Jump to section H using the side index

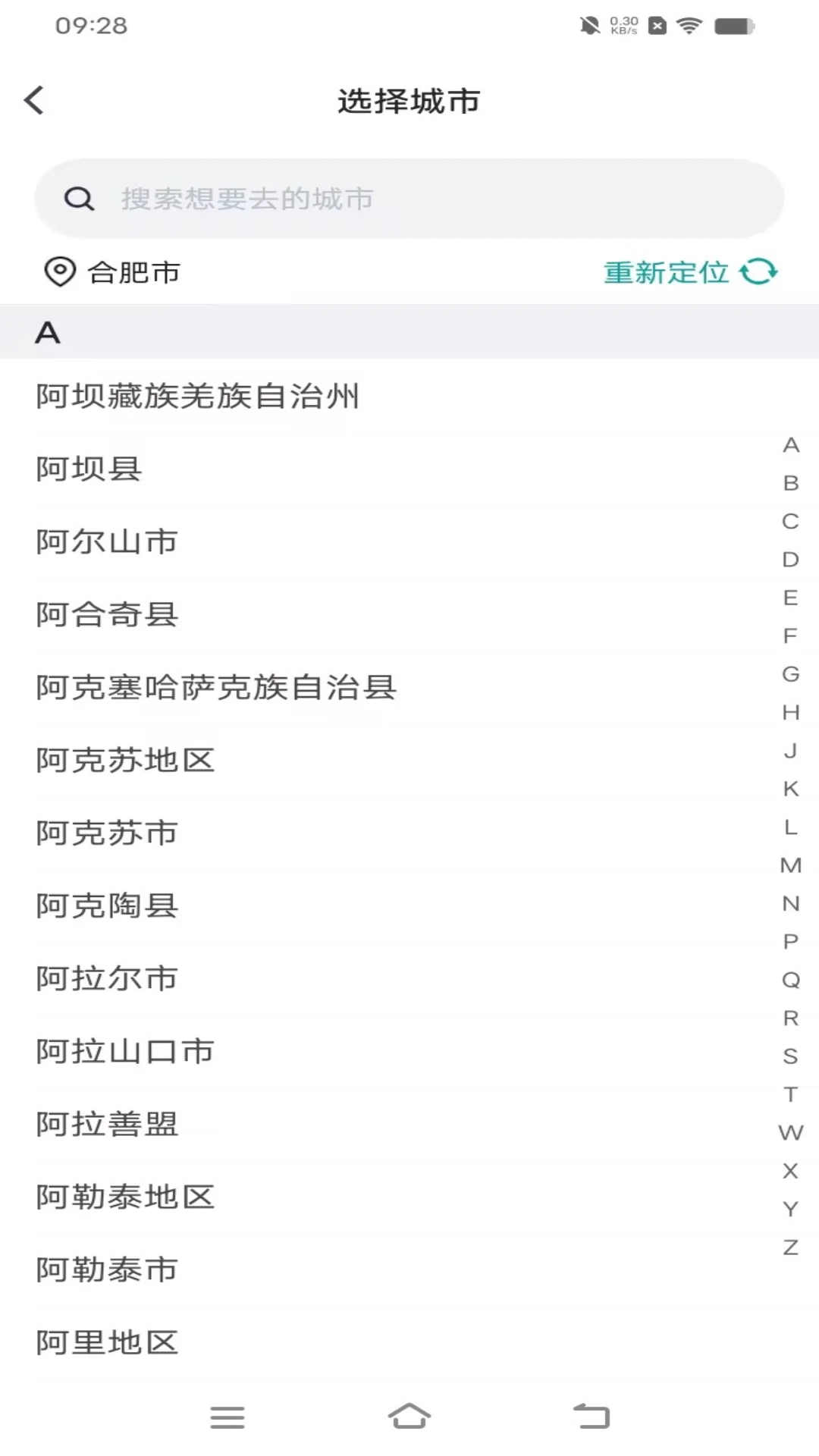click(791, 713)
